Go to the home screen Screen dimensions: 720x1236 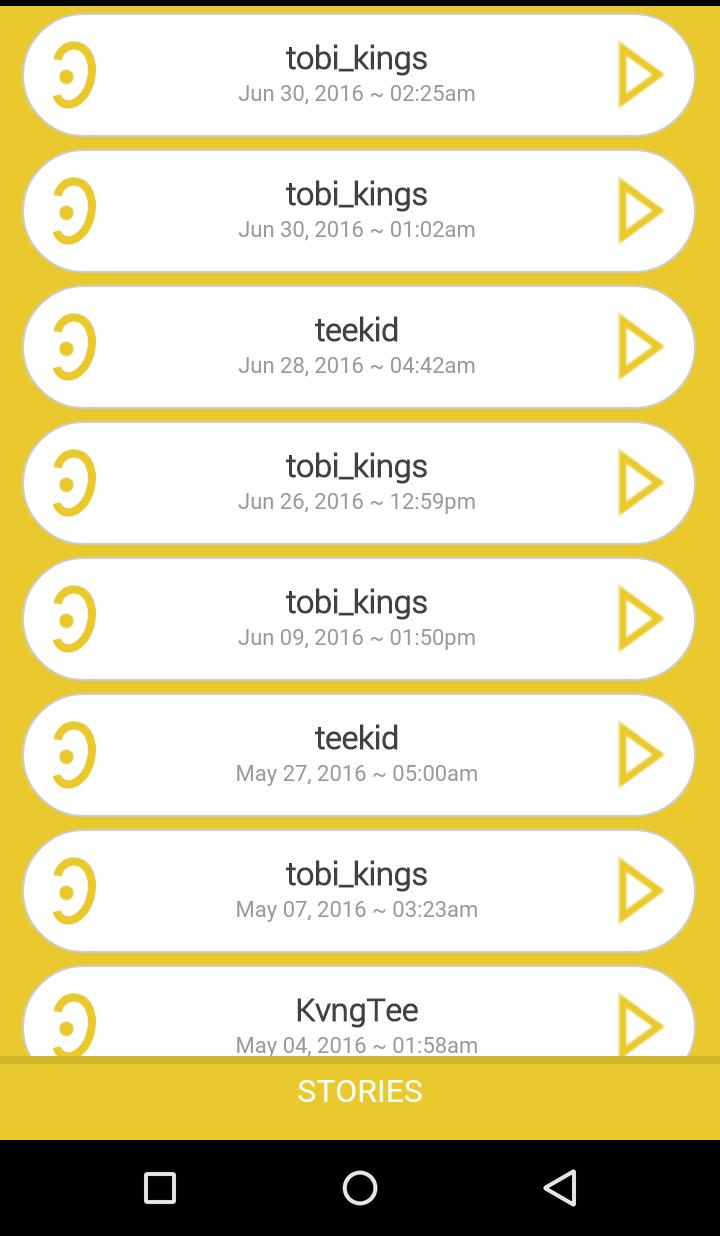(x=360, y=1188)
